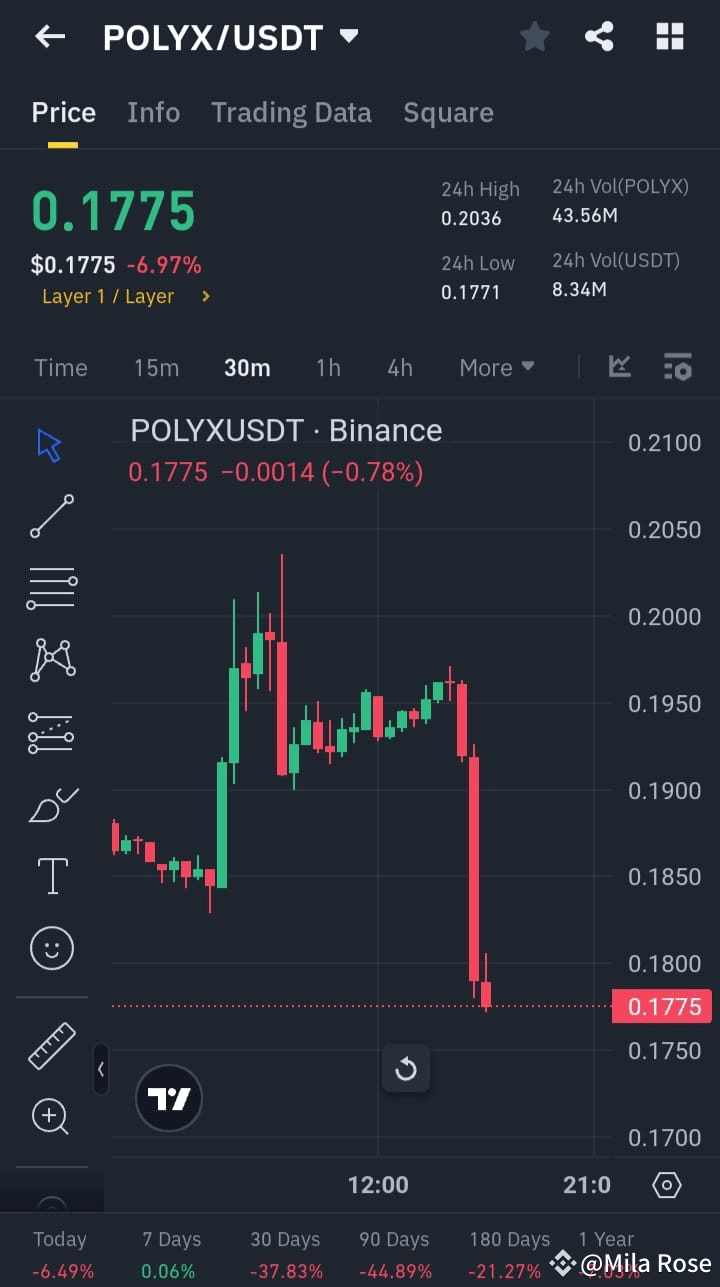Select the horizontal lines drawing tool

click(50, 588)
